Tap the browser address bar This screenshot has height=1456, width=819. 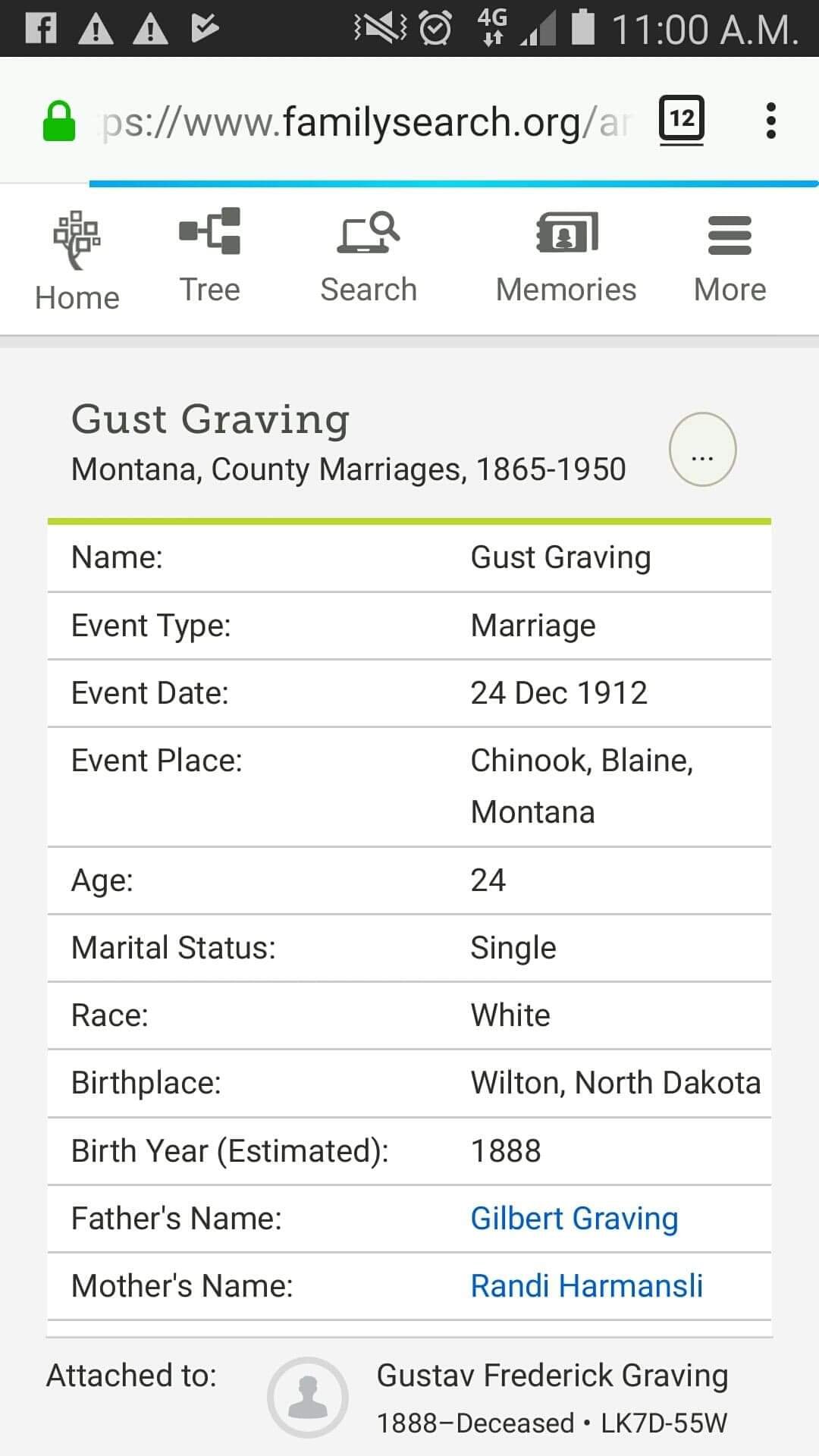click(364, 121)
